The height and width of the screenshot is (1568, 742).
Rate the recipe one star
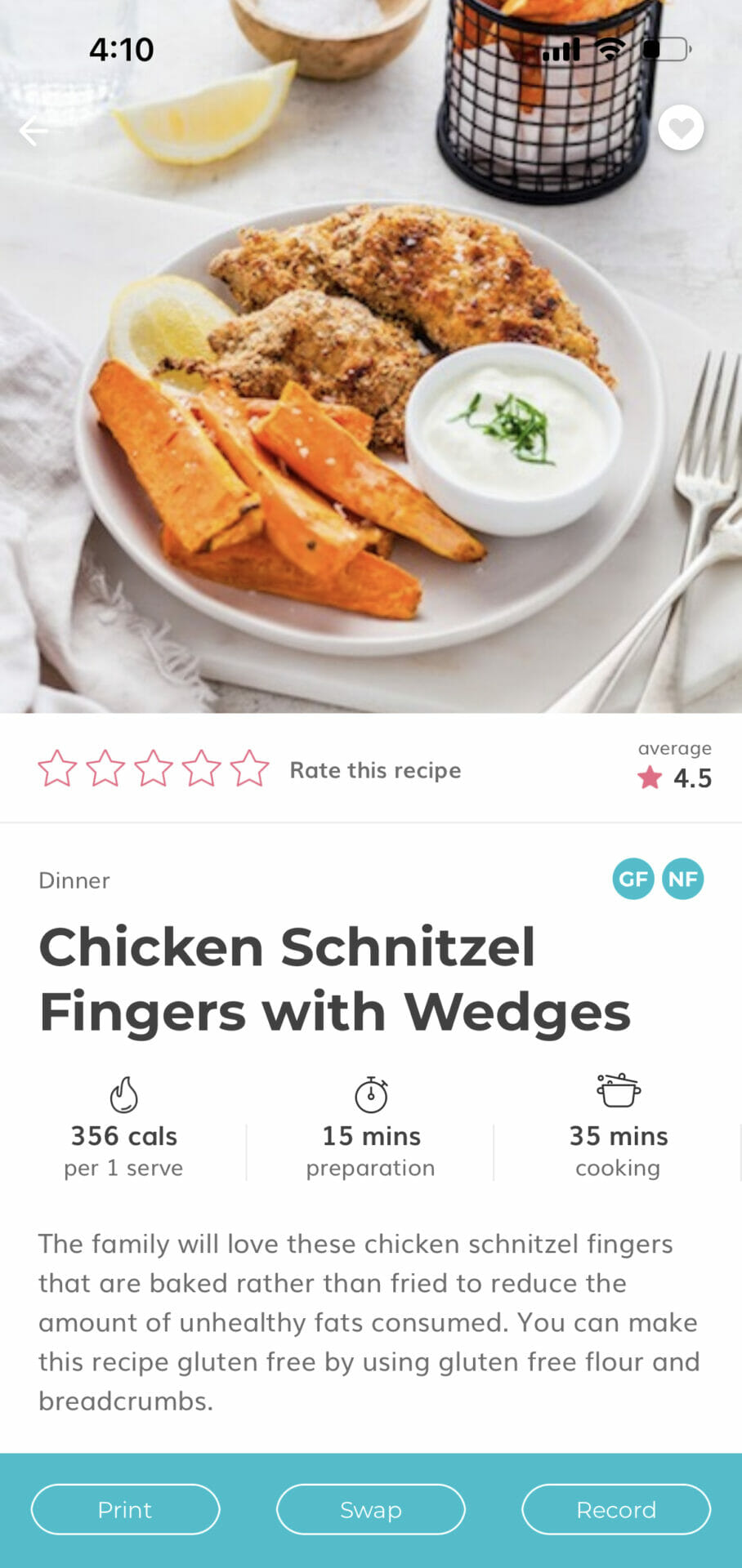[57, 768]
